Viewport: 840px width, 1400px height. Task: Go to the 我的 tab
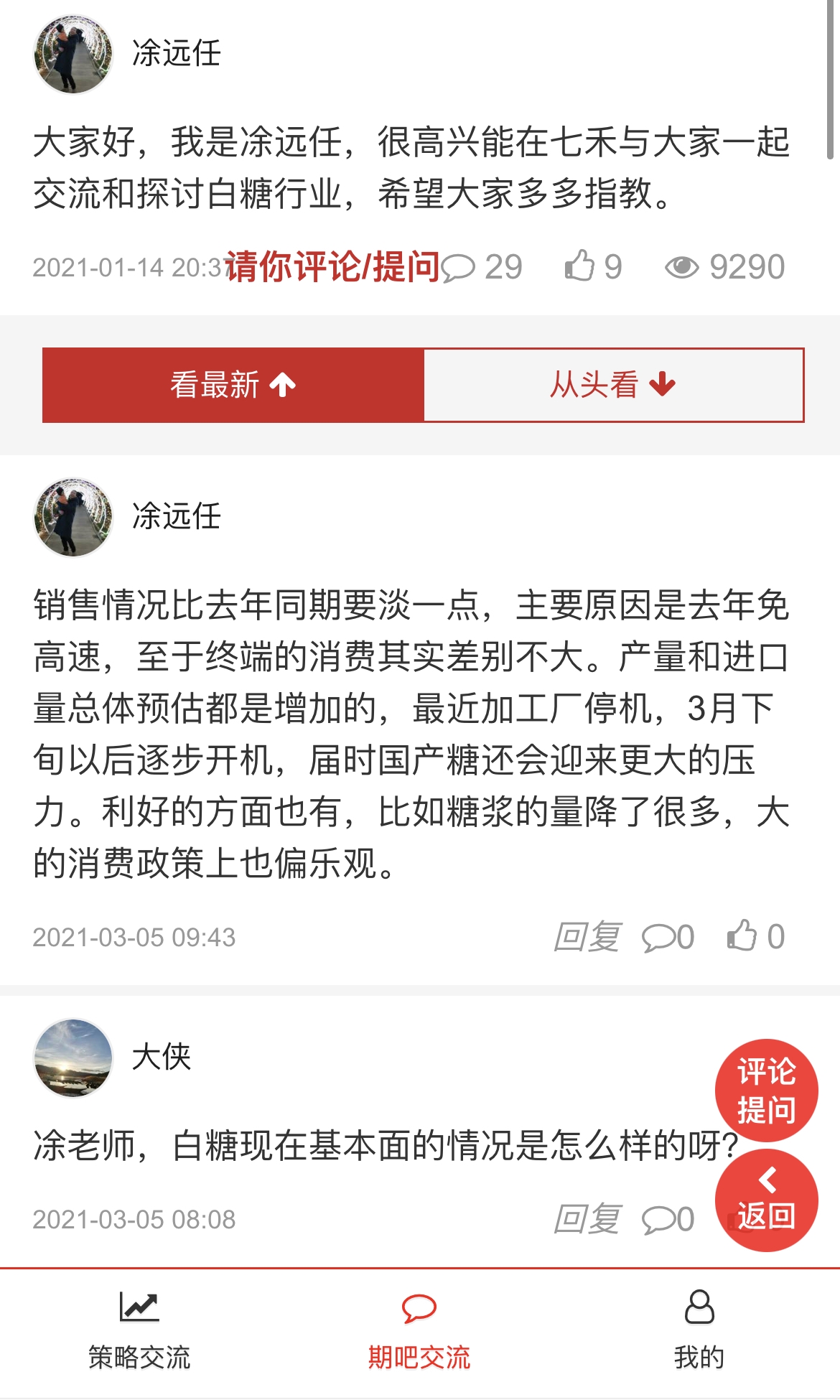pyautogui.click(x=699, y=1332)
